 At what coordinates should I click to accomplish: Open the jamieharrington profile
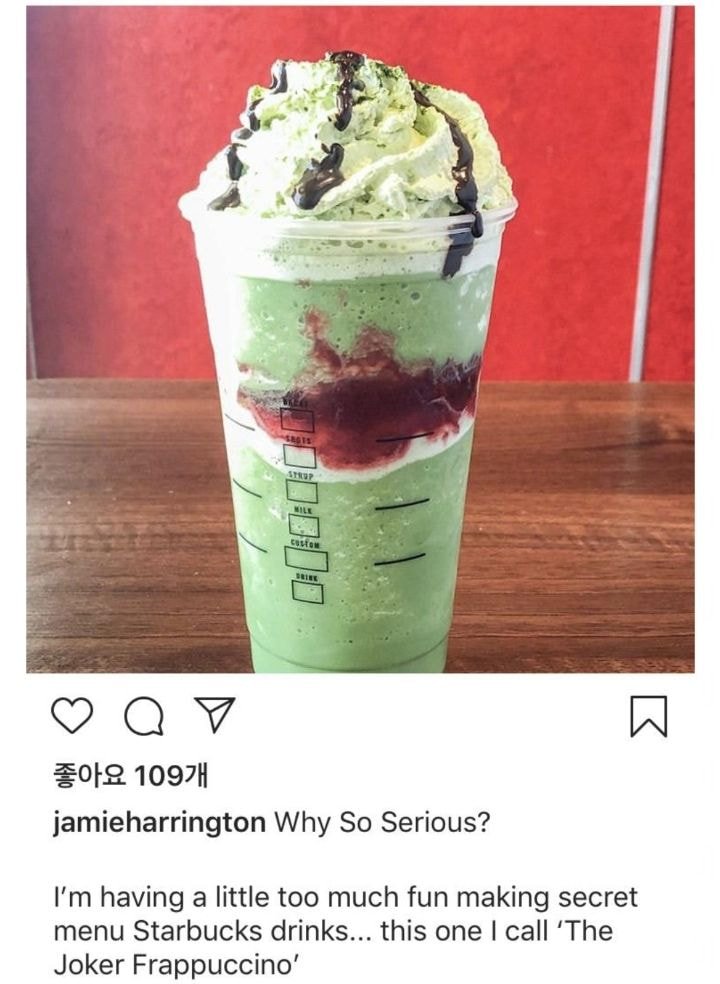157,822
